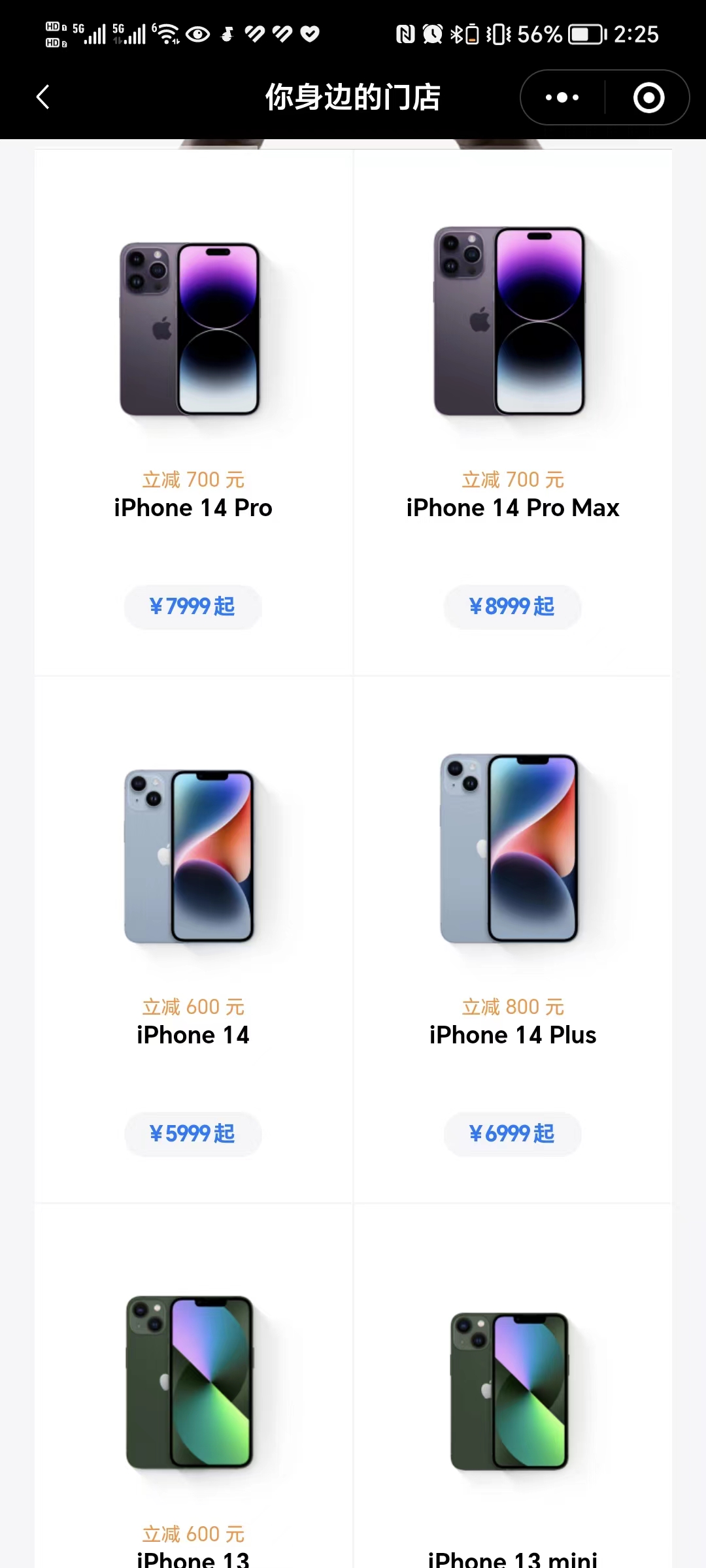Screen dimensions: 706x1568
Task: Tap the circular mini-program close icon
Action: coord(646,96)
